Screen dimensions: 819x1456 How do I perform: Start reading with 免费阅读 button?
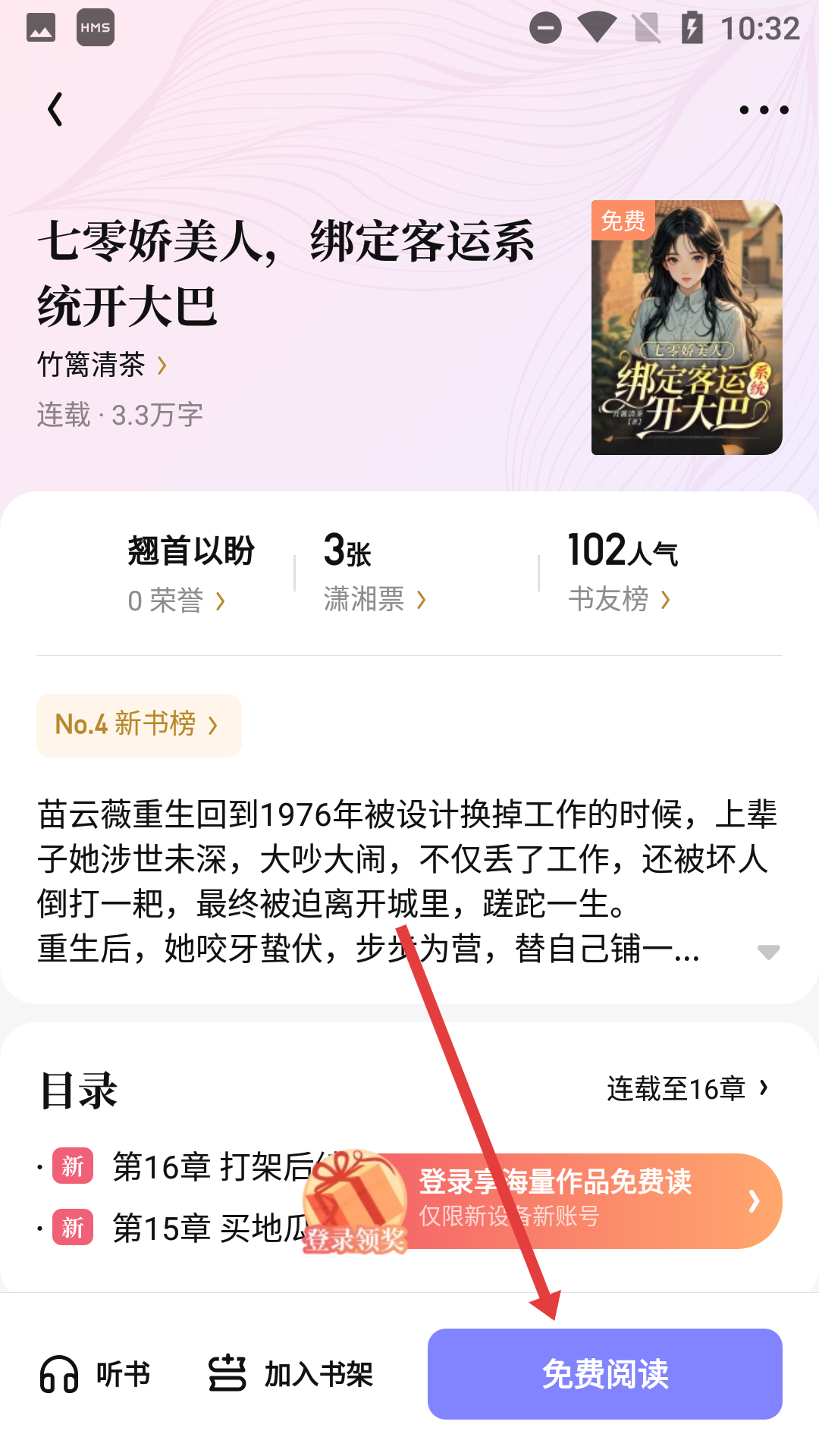click(604, 1374)
